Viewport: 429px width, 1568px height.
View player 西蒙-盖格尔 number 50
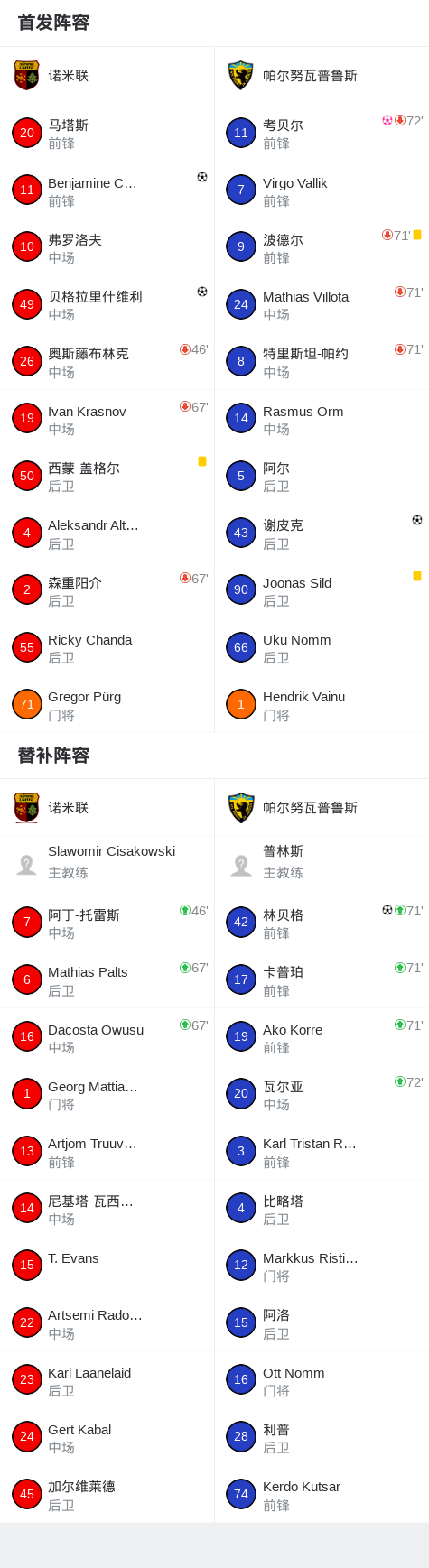click(x=107, y=476)
